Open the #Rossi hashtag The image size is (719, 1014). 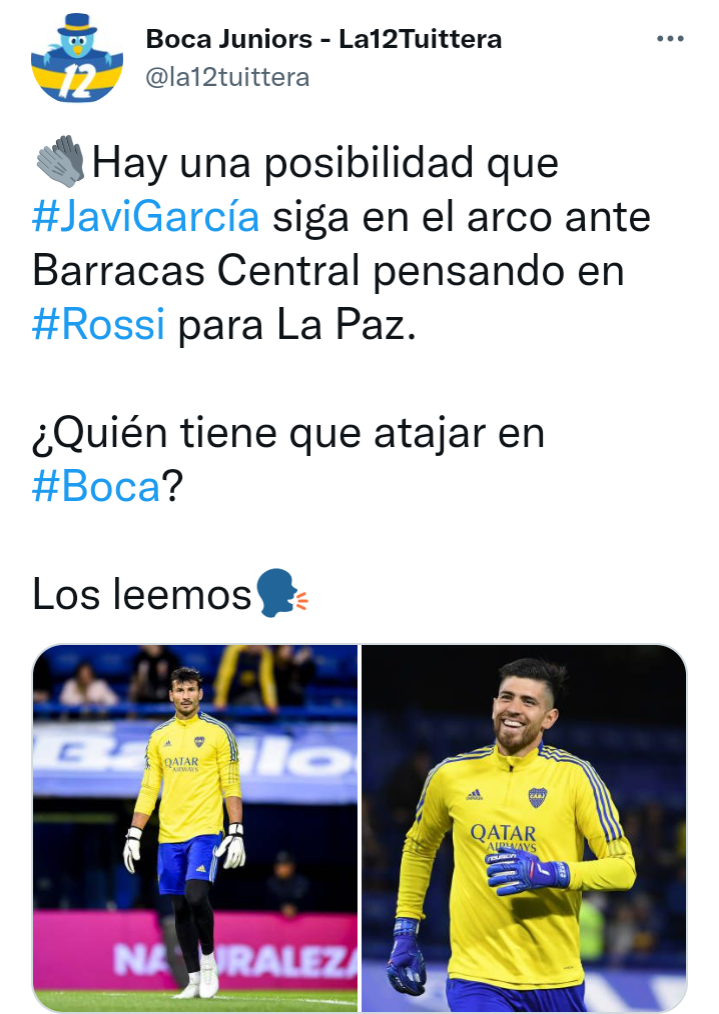coord(98,325)
